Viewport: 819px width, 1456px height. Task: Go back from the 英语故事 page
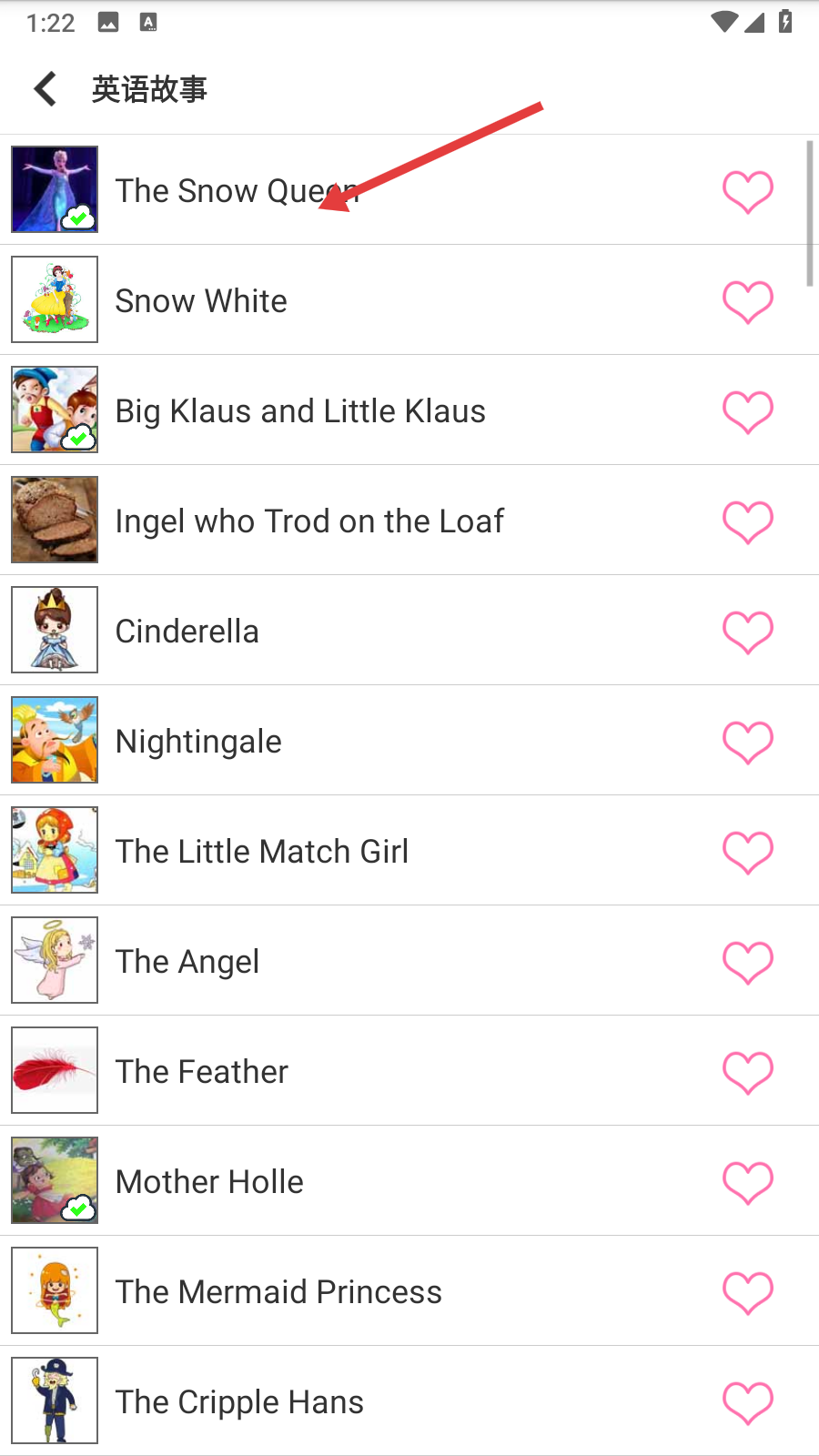tap(45, 89)
